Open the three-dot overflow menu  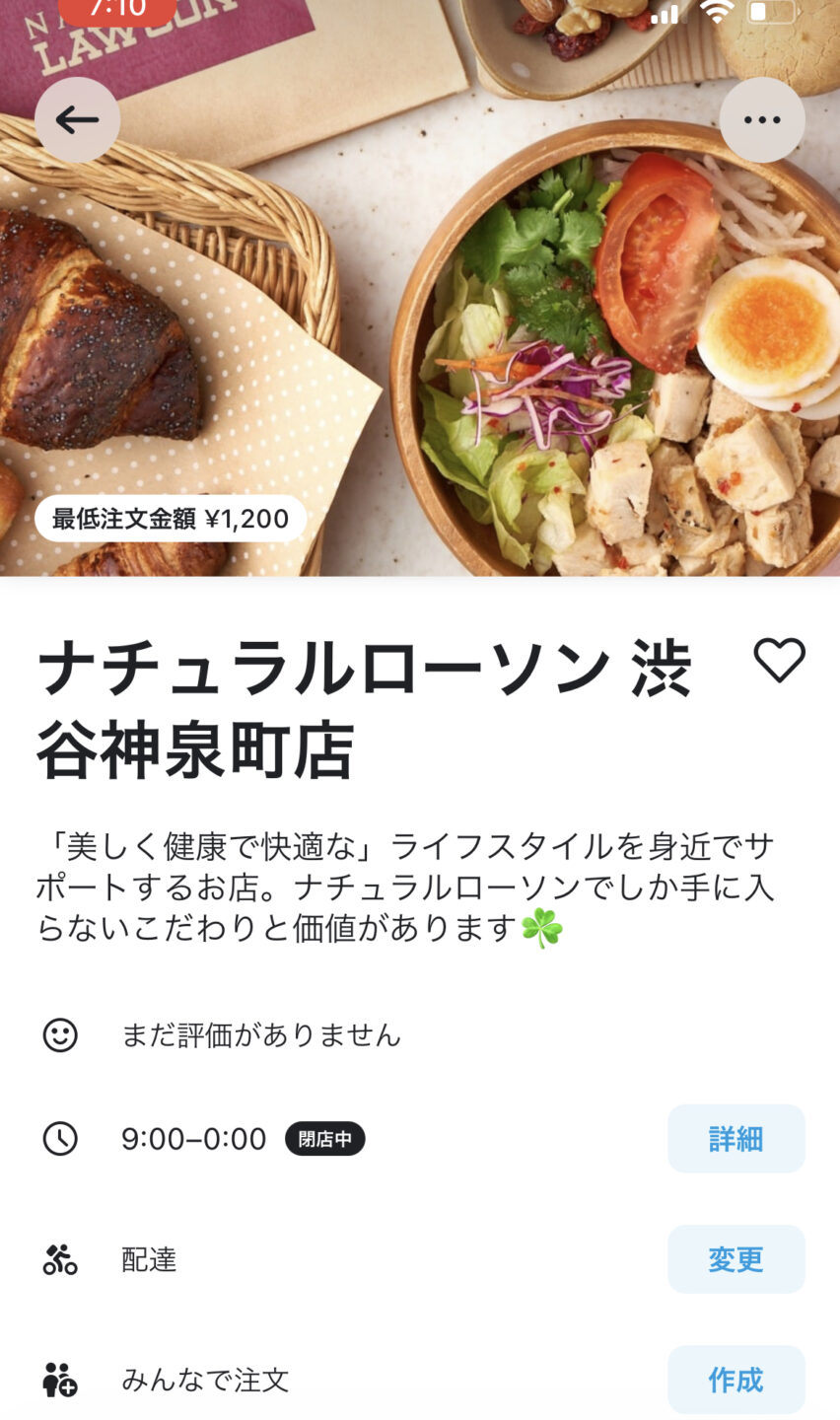[762, 120]
